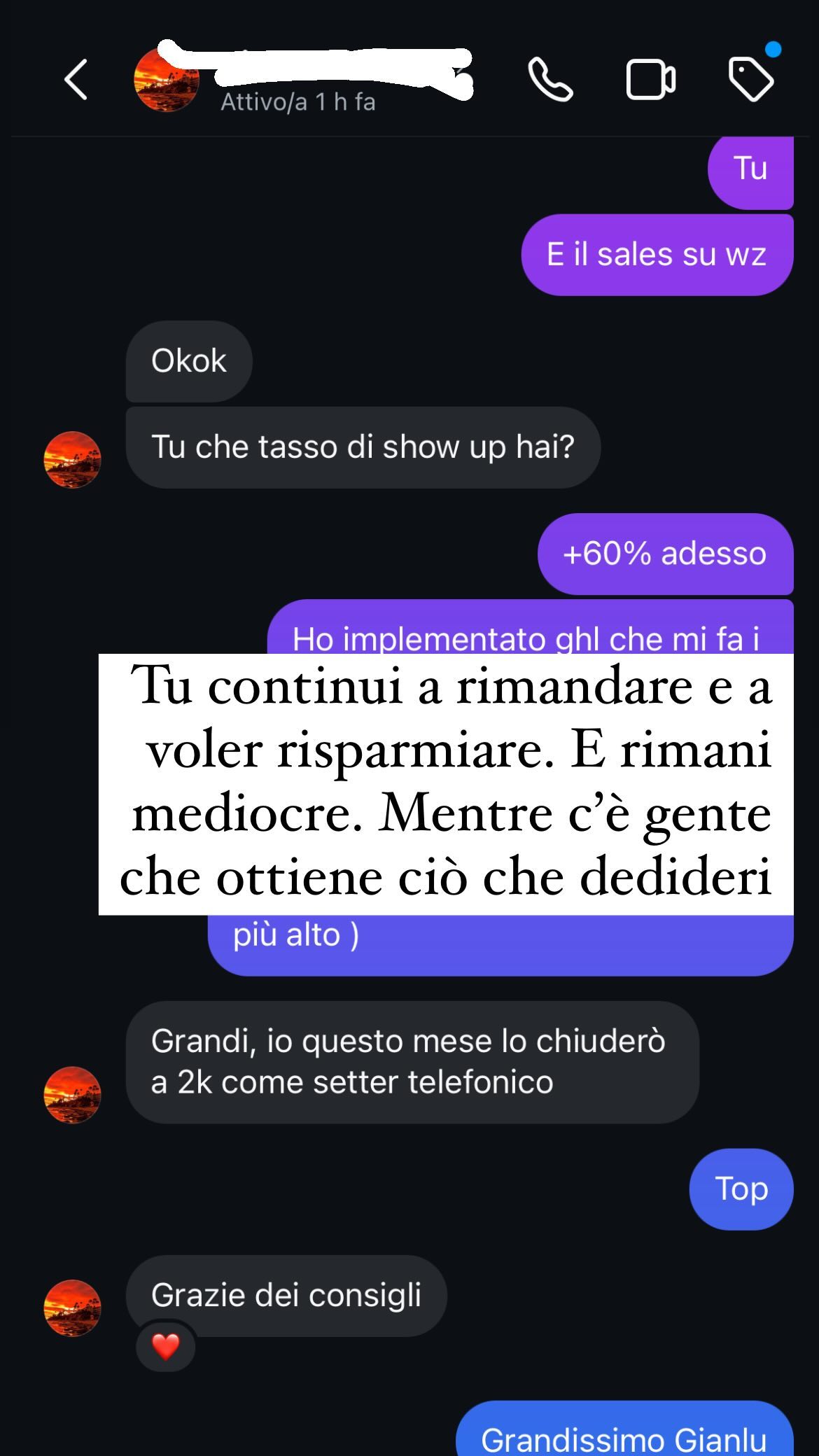Viewport: 819px width, 1456px height.
Task: Open the contact's profile from header avatar
Action: tap(165, 80)
